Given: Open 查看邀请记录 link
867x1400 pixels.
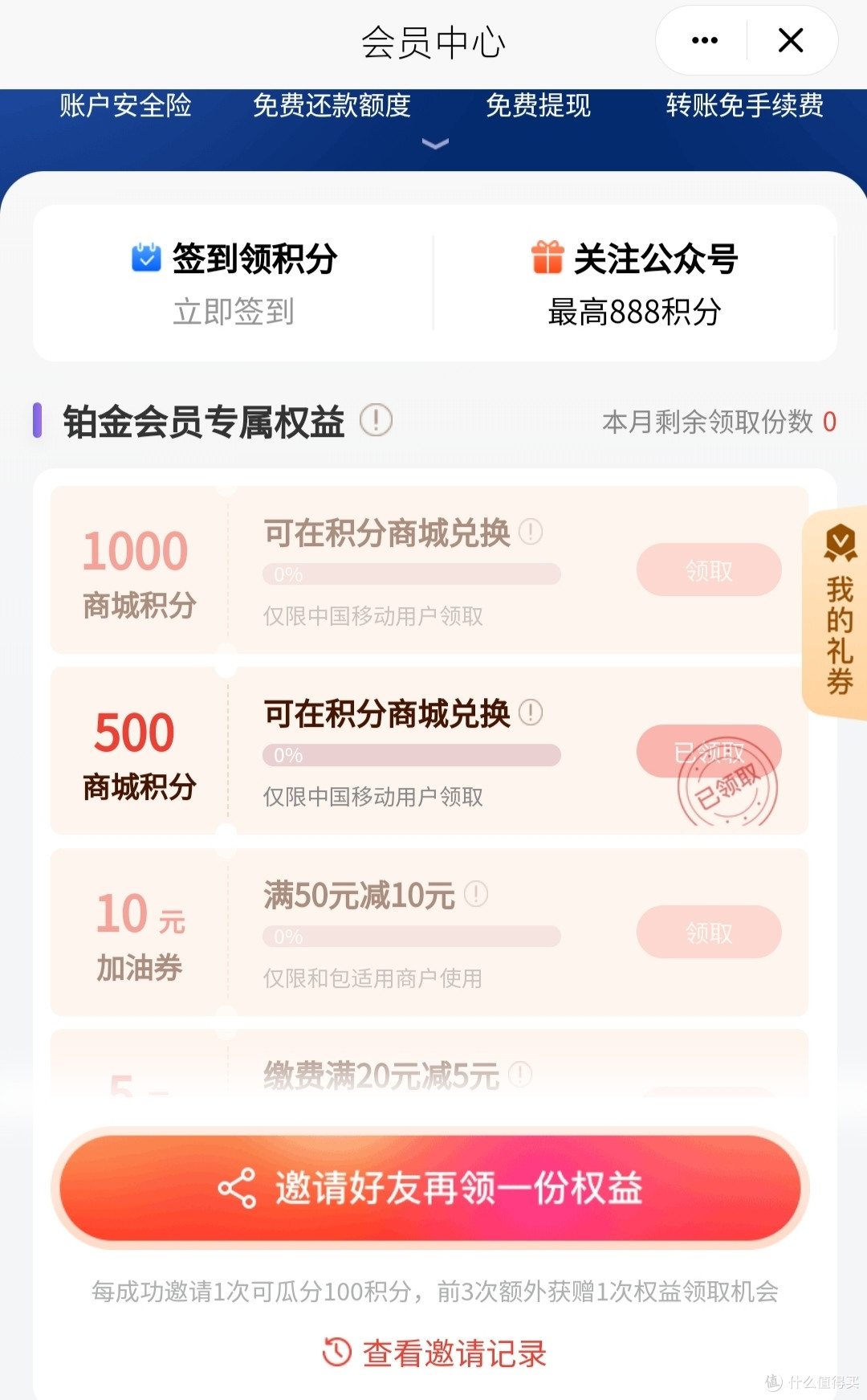Looking at the screenshot, I should (434, 1353).
